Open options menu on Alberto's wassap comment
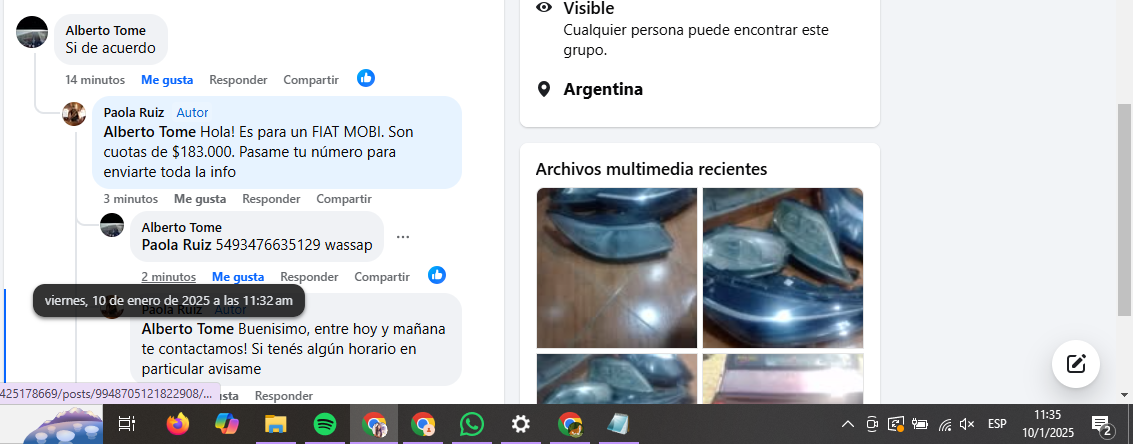 click(402, 237)
